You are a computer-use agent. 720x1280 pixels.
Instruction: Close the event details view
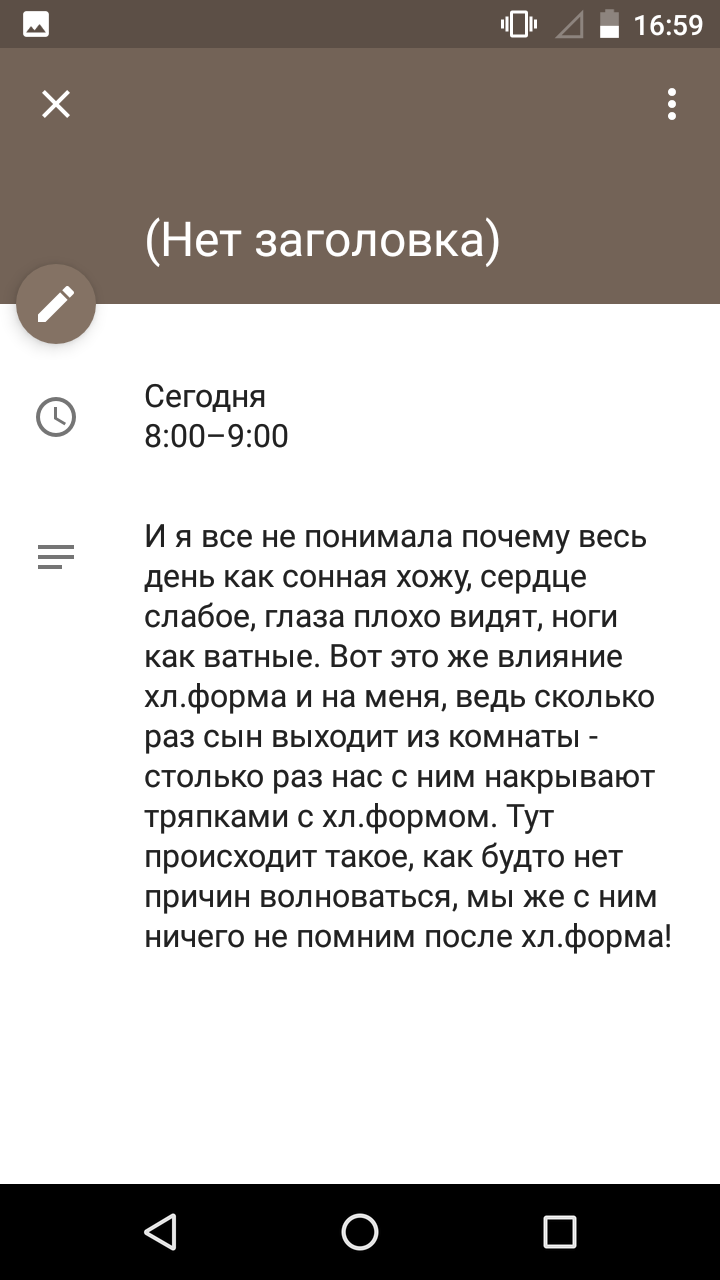pos(56,104)
